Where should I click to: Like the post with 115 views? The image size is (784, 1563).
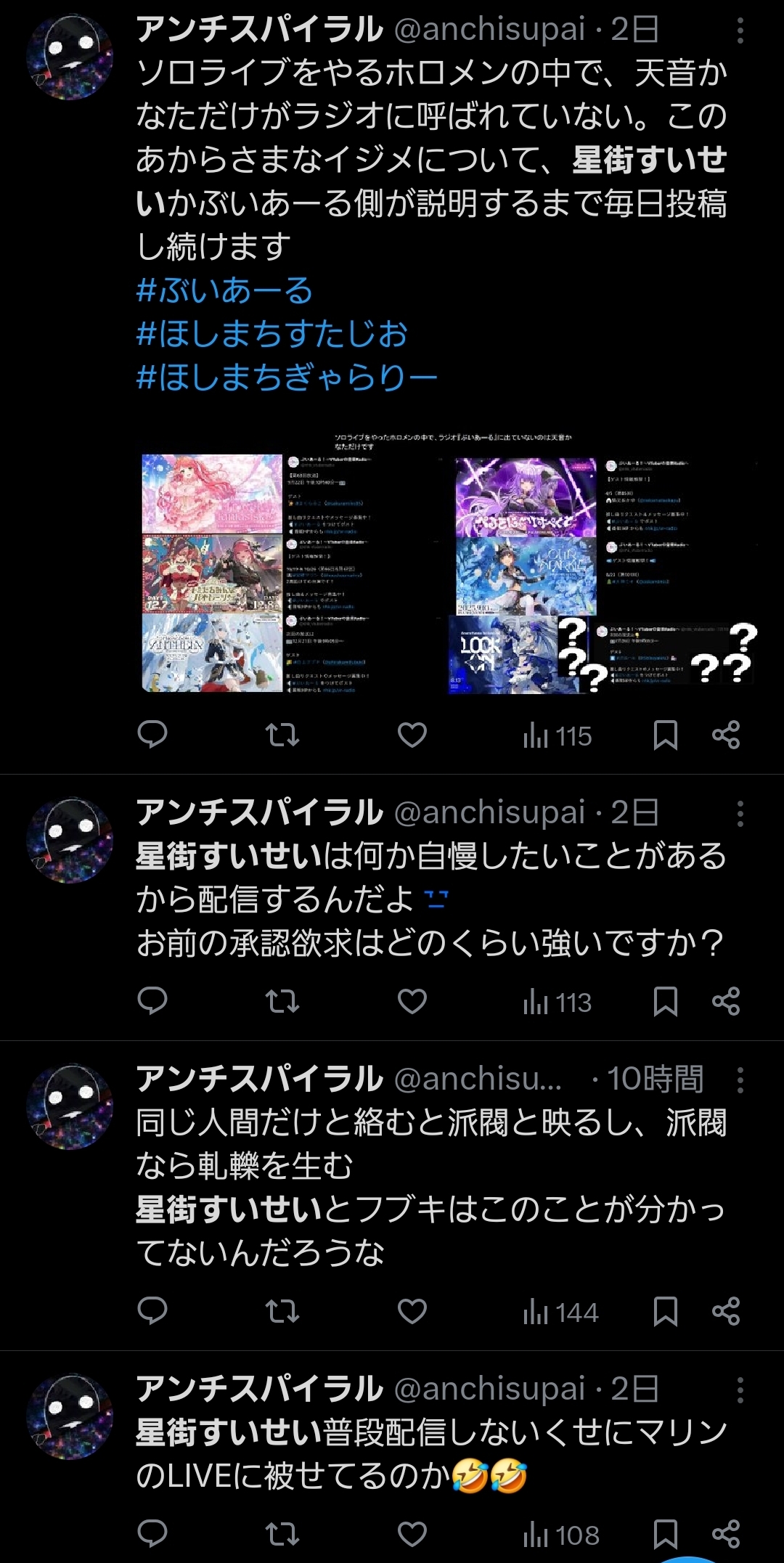[x=412, y=735]
